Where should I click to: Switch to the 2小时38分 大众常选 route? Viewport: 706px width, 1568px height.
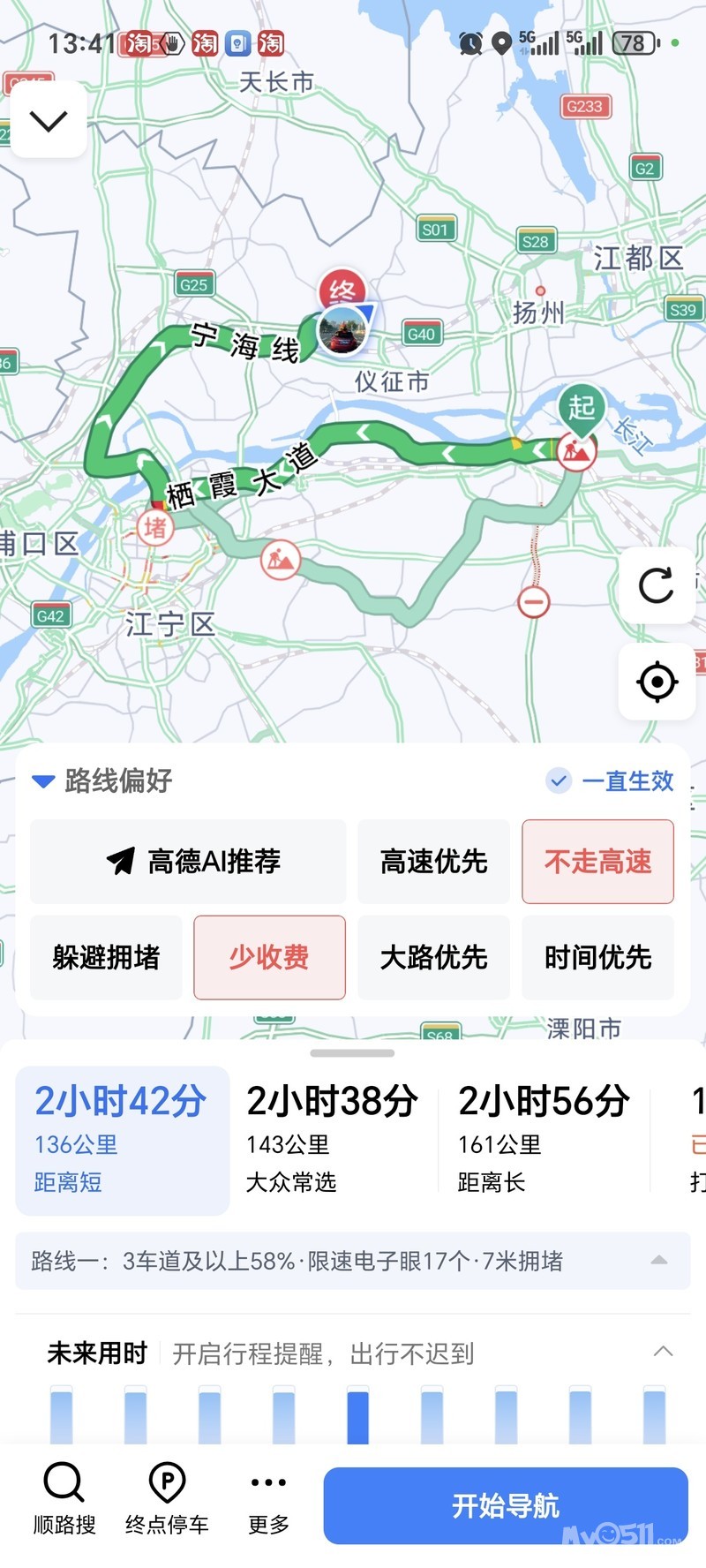click(x=332, y=1140)
